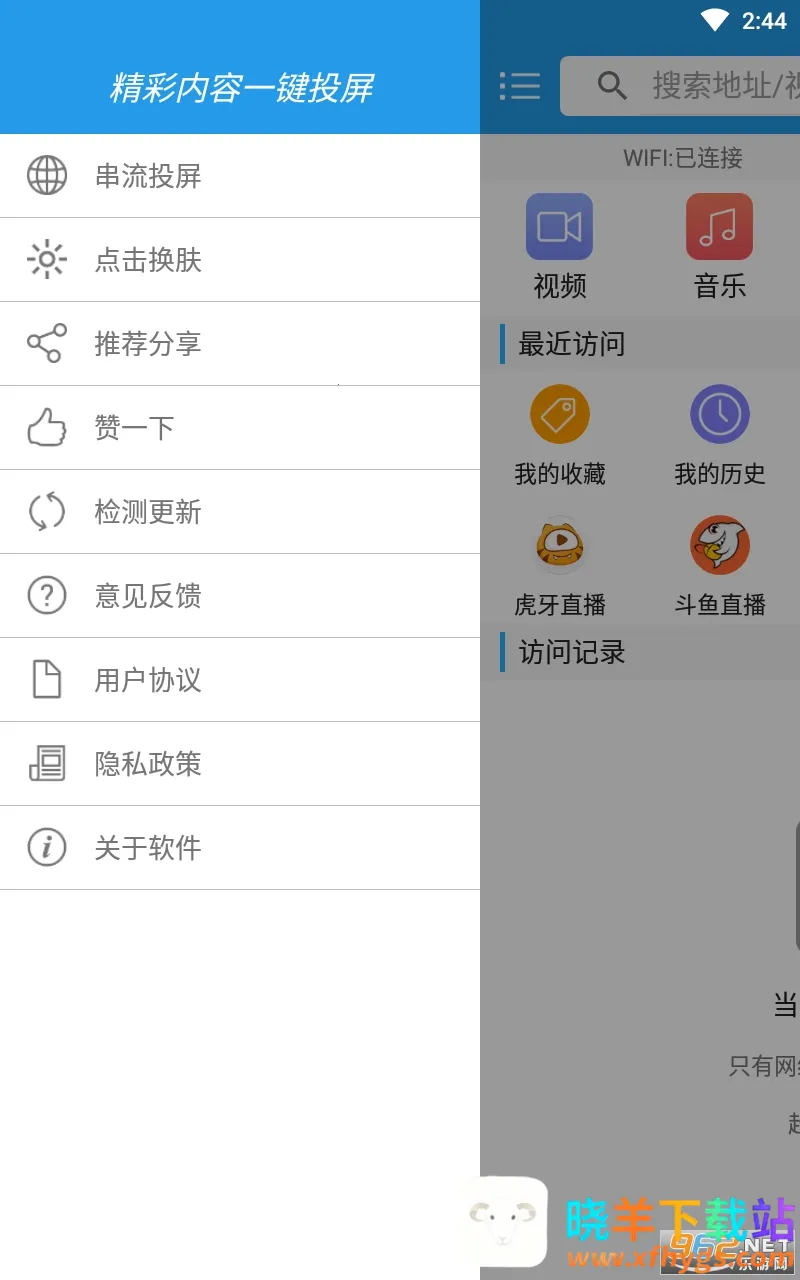Open 推荐分享 to share the app
This screenshot has height=1280, width=800.
pyautogui.click(x=148, y=344)
